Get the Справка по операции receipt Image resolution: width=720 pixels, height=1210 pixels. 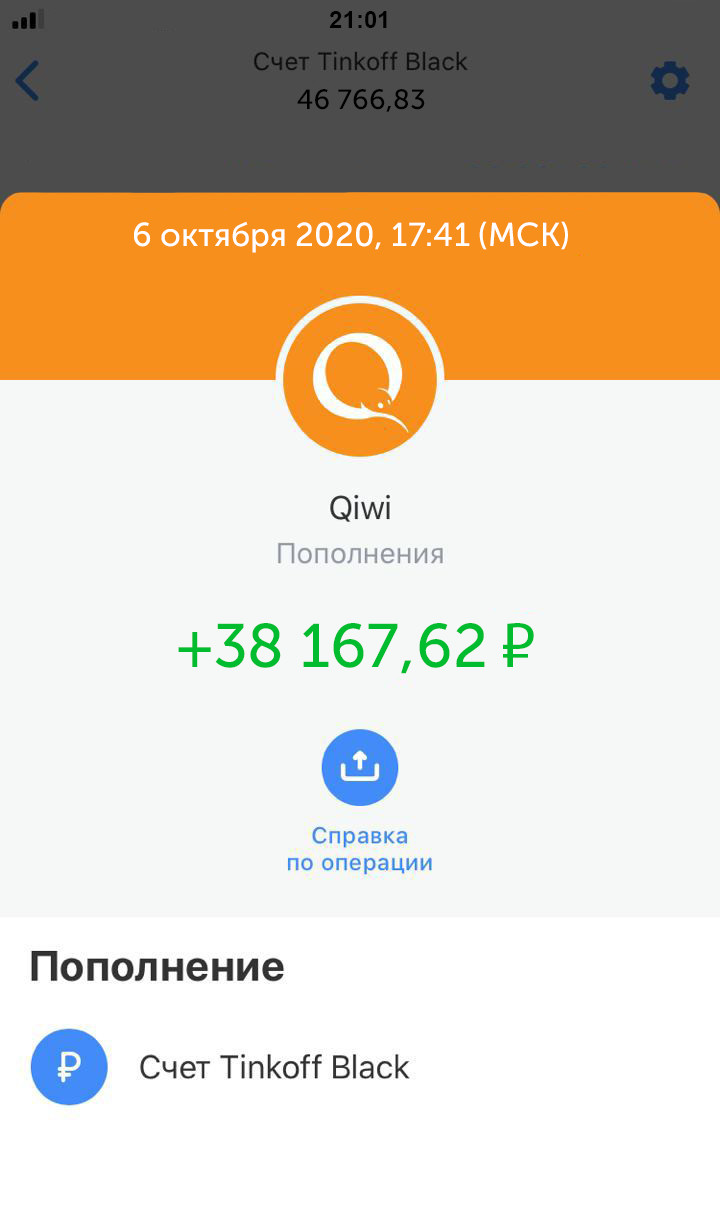[x=360, y=768]
